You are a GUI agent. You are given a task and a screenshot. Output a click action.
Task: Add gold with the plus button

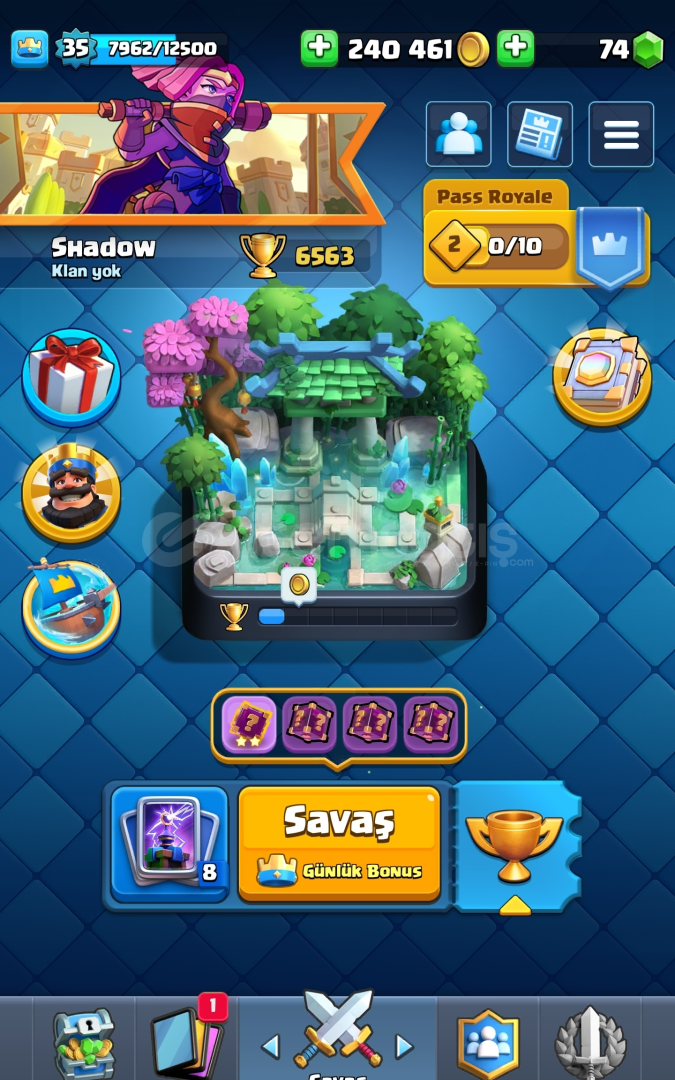point(319,48)
